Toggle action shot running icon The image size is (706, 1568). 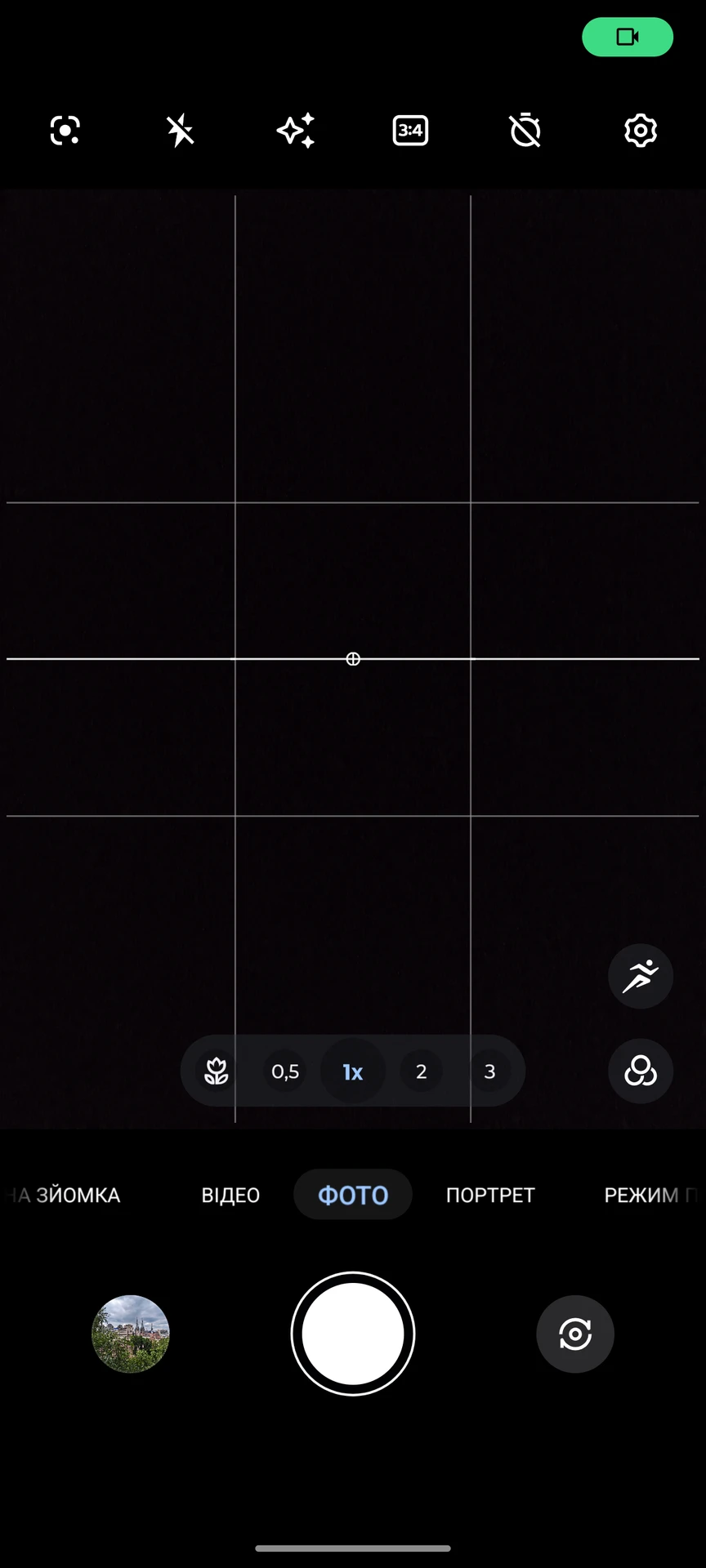641,976
